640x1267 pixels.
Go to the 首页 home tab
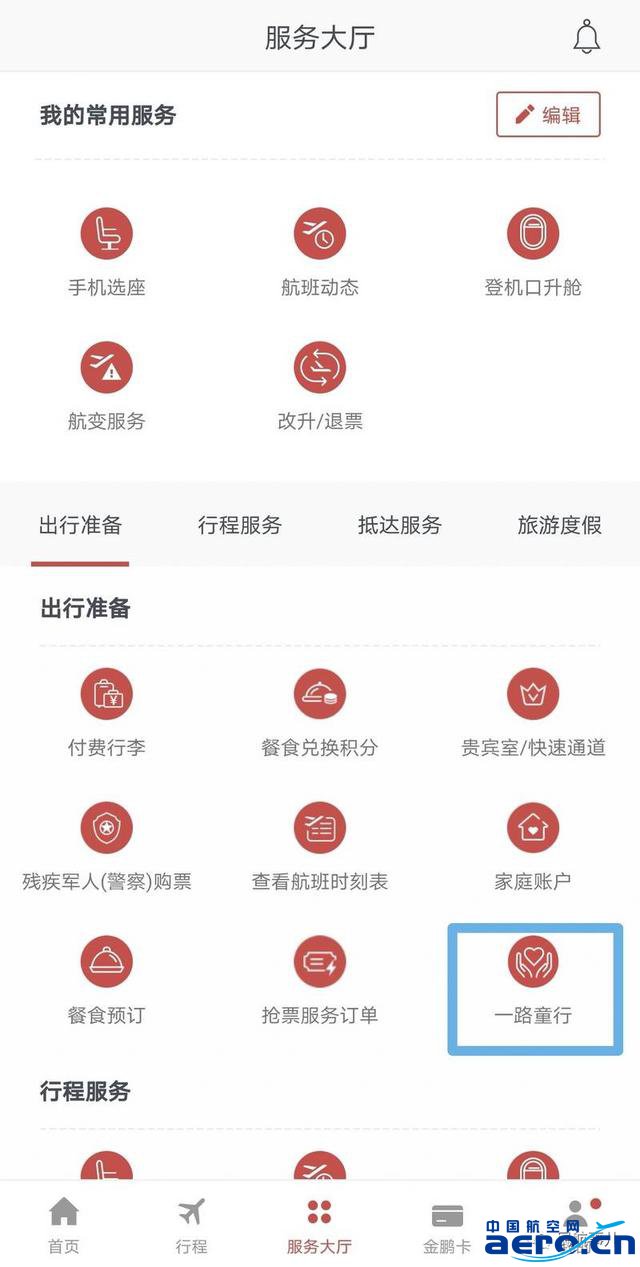[64, 1224]
